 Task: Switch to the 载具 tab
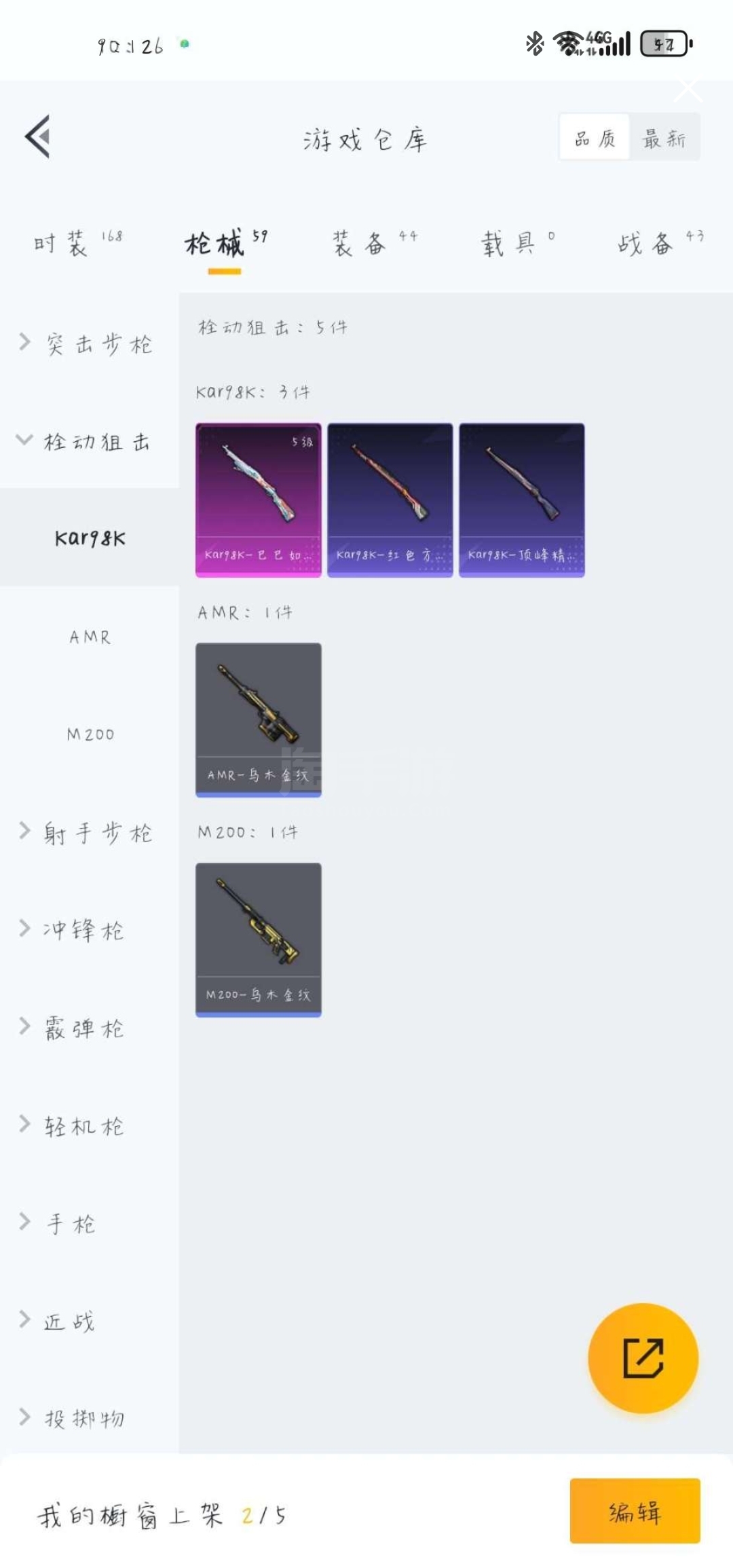pos(517,242)
